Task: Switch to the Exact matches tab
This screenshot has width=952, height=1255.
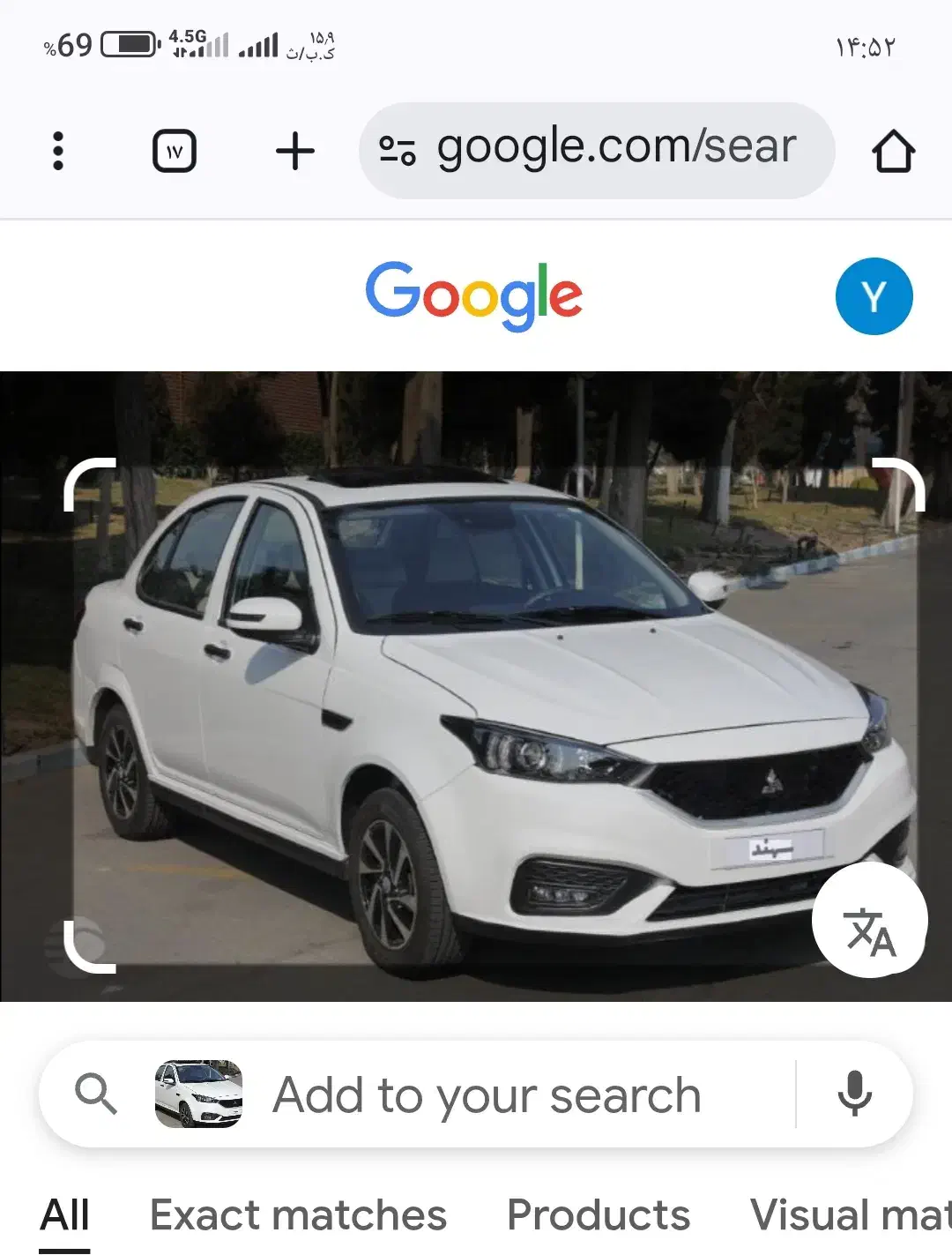Action: [x=298, y=1215]
